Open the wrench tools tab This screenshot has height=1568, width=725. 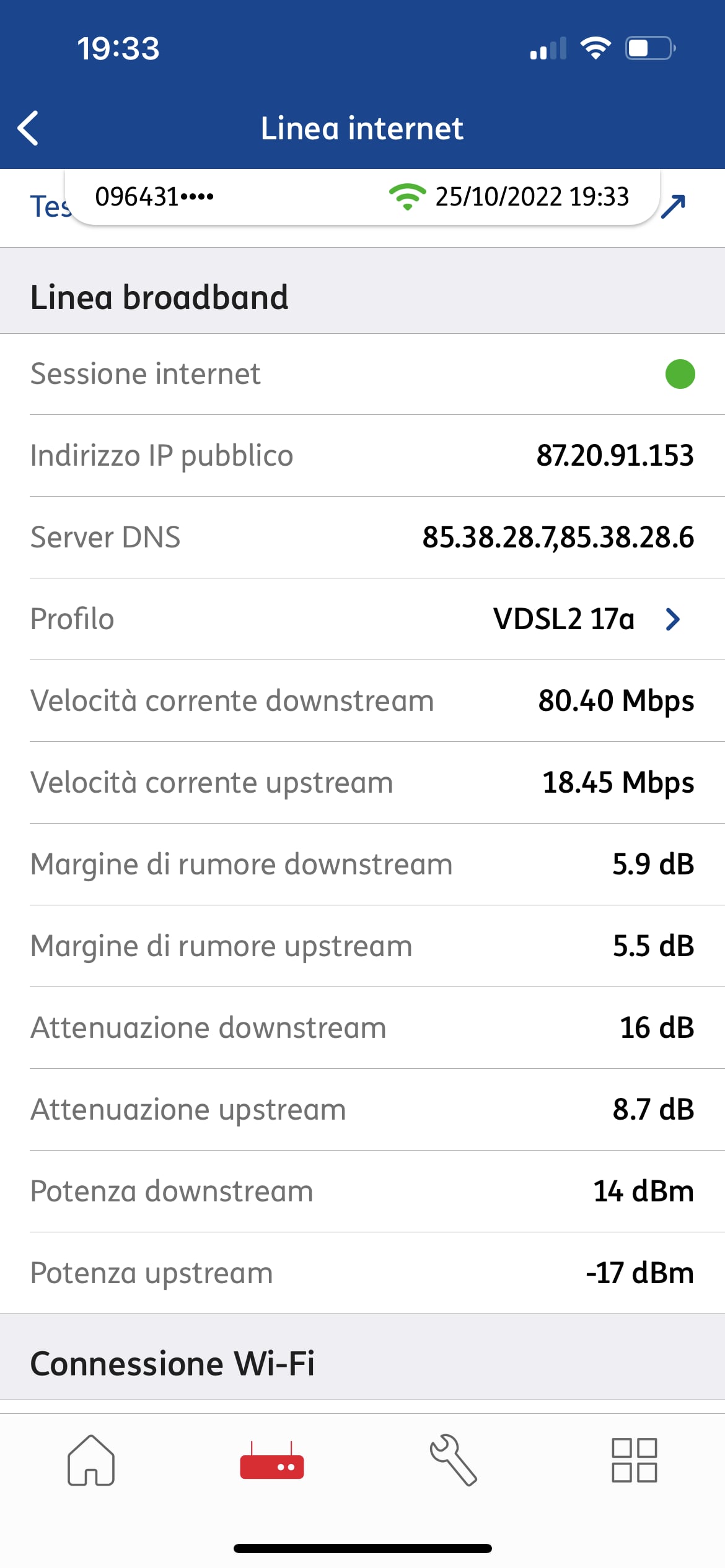[453, 1460]
